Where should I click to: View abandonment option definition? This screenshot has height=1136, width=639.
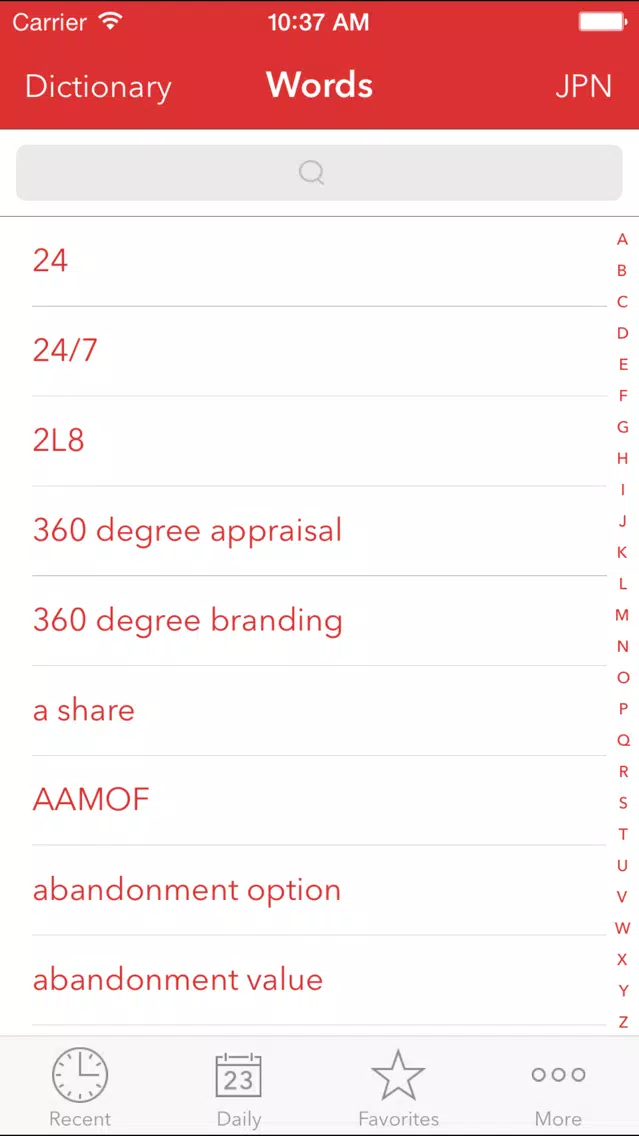319,890
